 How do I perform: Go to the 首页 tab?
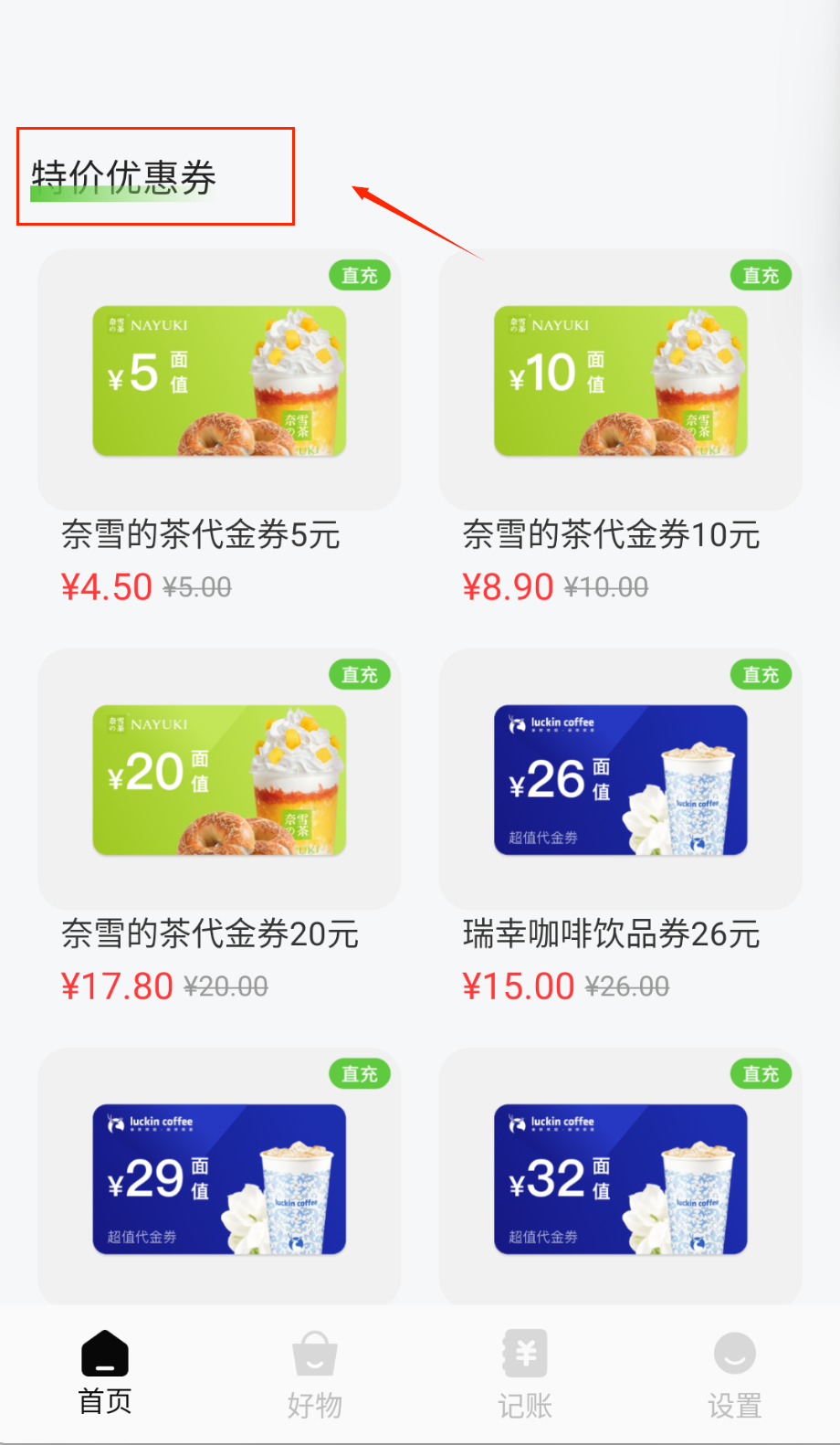click(105, 1373)
